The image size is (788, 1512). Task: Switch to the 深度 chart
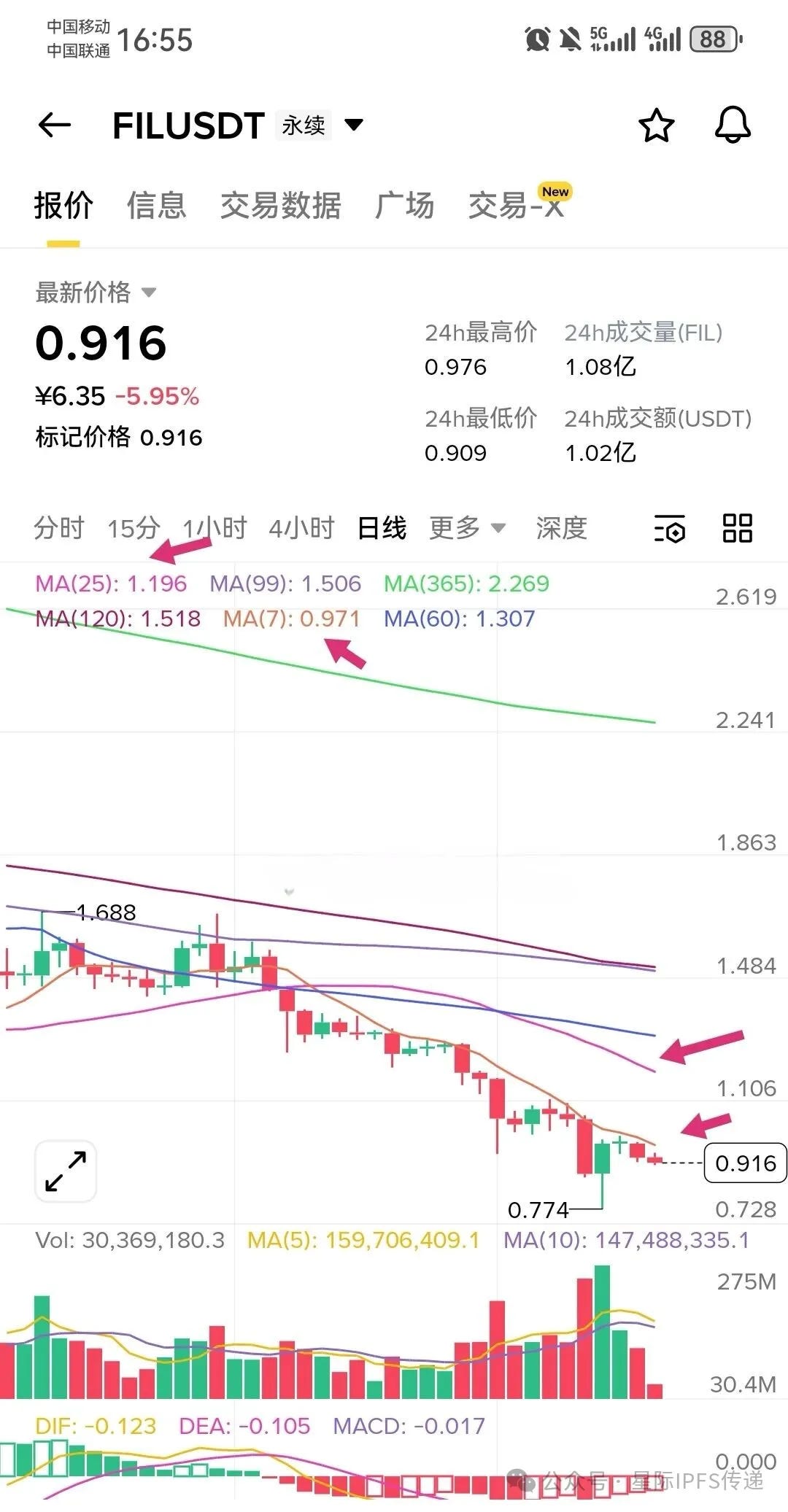[562, 527]
